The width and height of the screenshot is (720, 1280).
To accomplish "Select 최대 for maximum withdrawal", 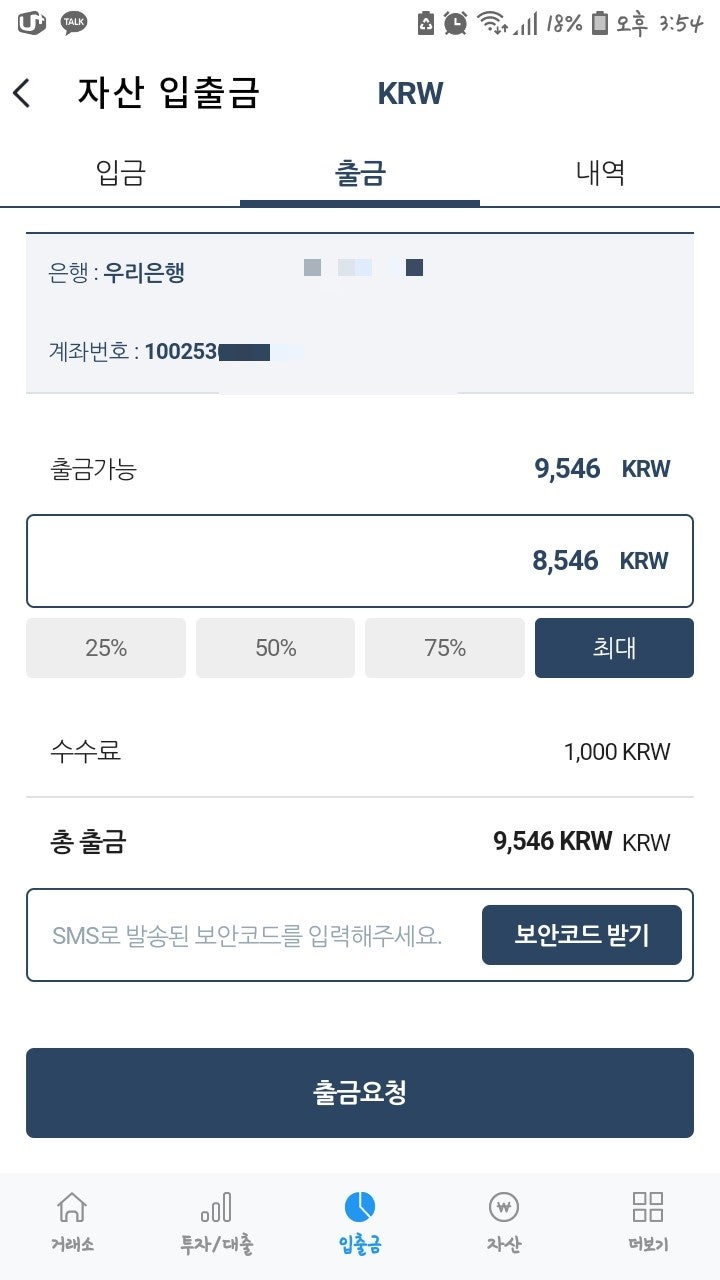I will [x=614, y=648].
